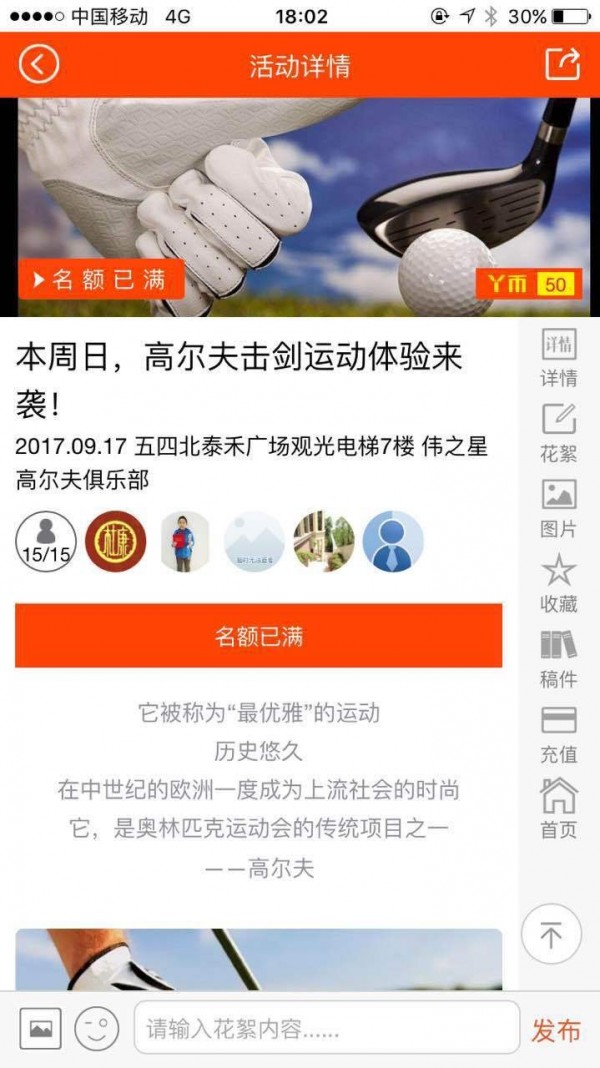
Task: Tap 发布 to publish the post
Action: [556, 1030]
